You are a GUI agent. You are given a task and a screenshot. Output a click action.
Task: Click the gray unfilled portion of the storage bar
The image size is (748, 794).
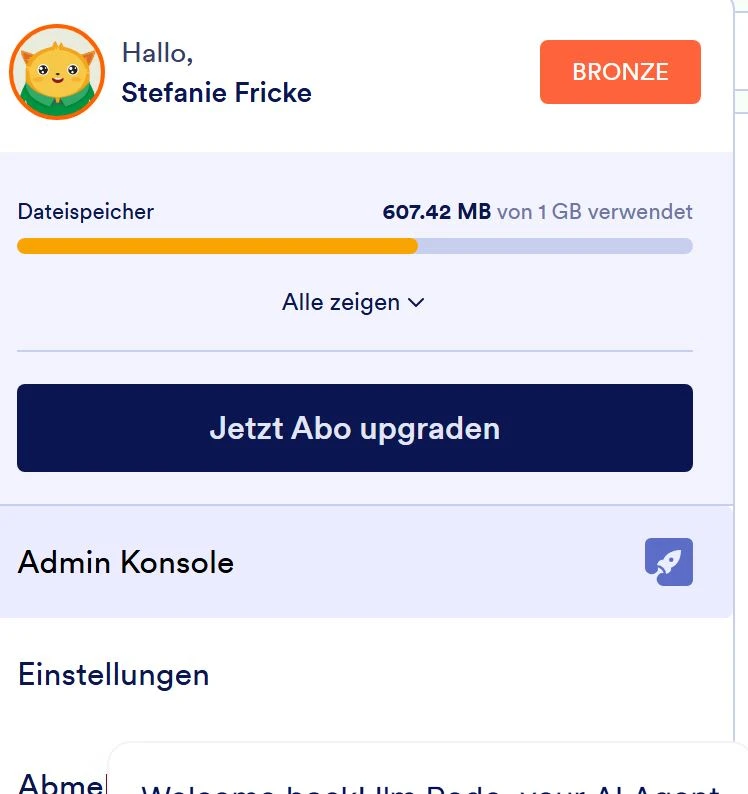(x=555, y=246)
